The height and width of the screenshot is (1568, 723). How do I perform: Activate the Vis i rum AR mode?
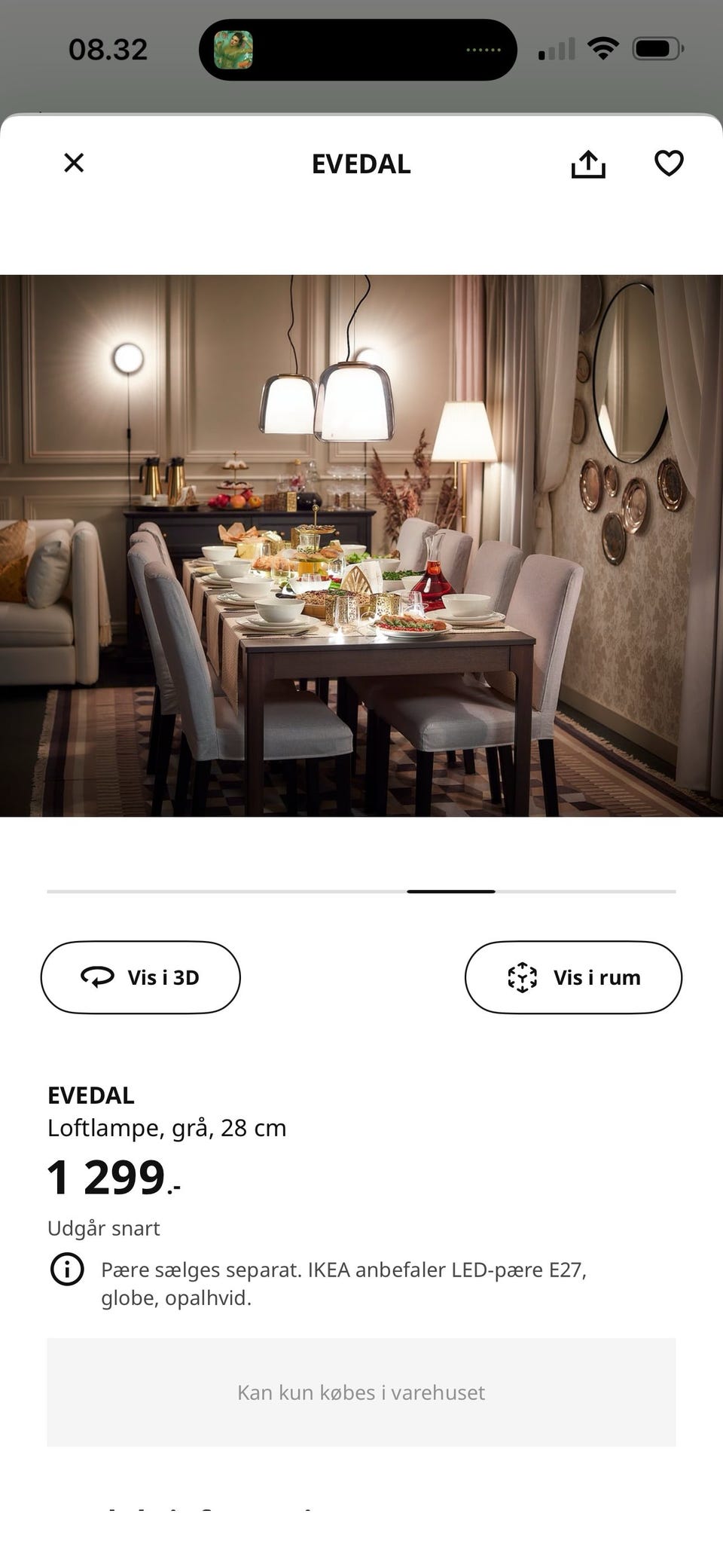pyautogui.click(x=572, y=977)
